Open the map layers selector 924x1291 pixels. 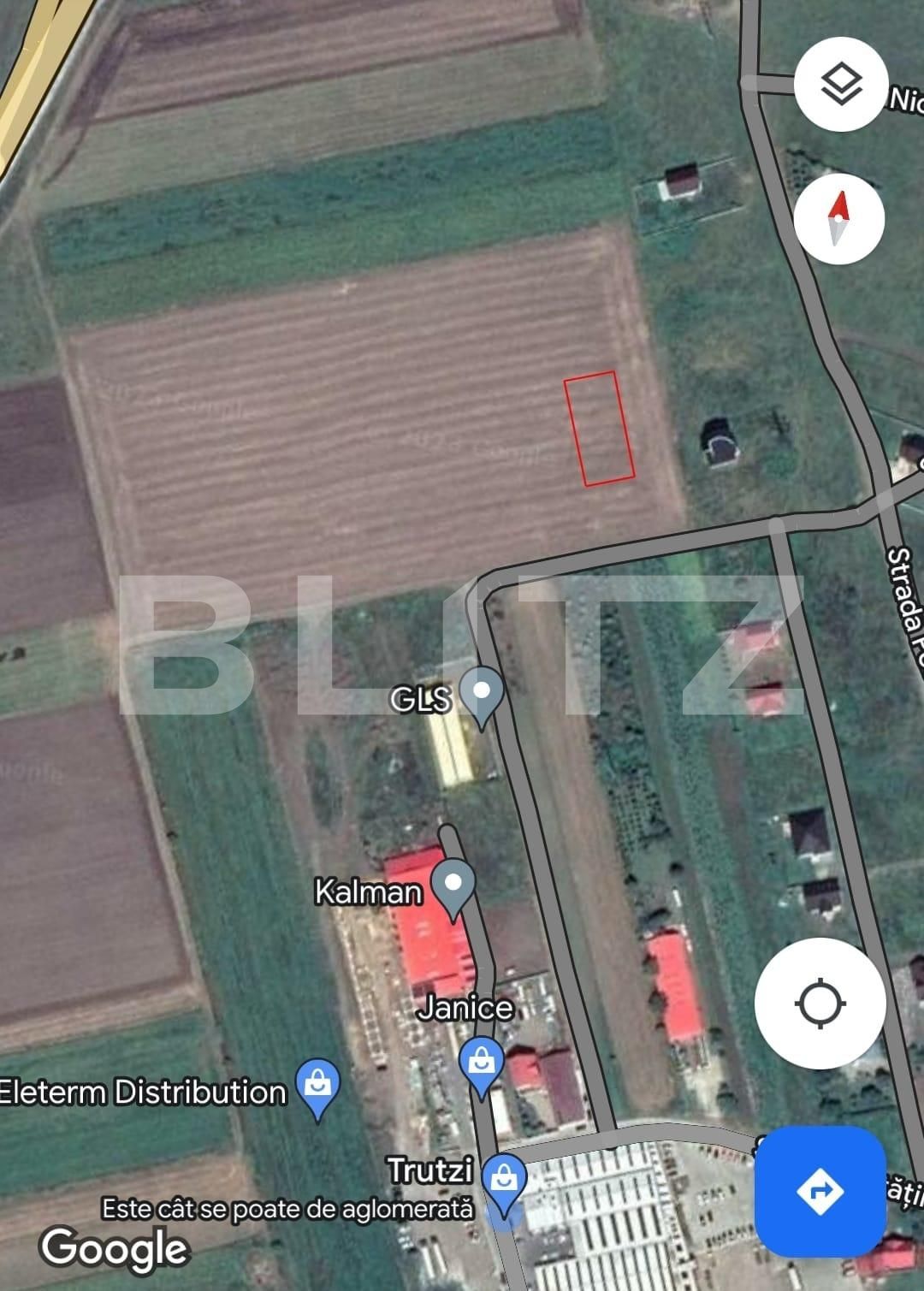click(840, 84)
